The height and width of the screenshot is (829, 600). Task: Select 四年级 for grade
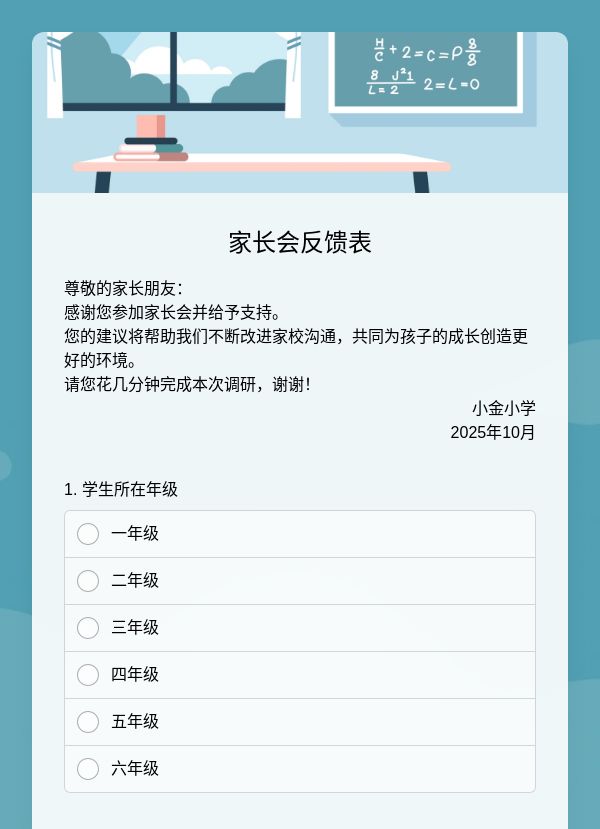pyautogui.click(x=300, y=675)
